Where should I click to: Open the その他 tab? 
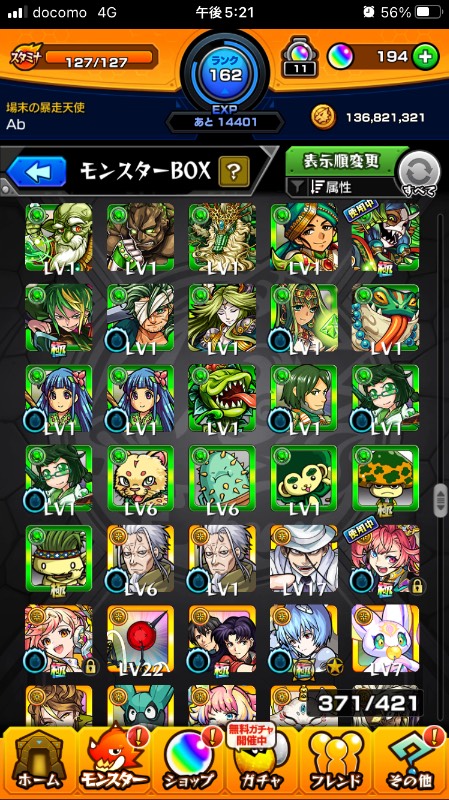pyautogui.click(x=411, y=763)
